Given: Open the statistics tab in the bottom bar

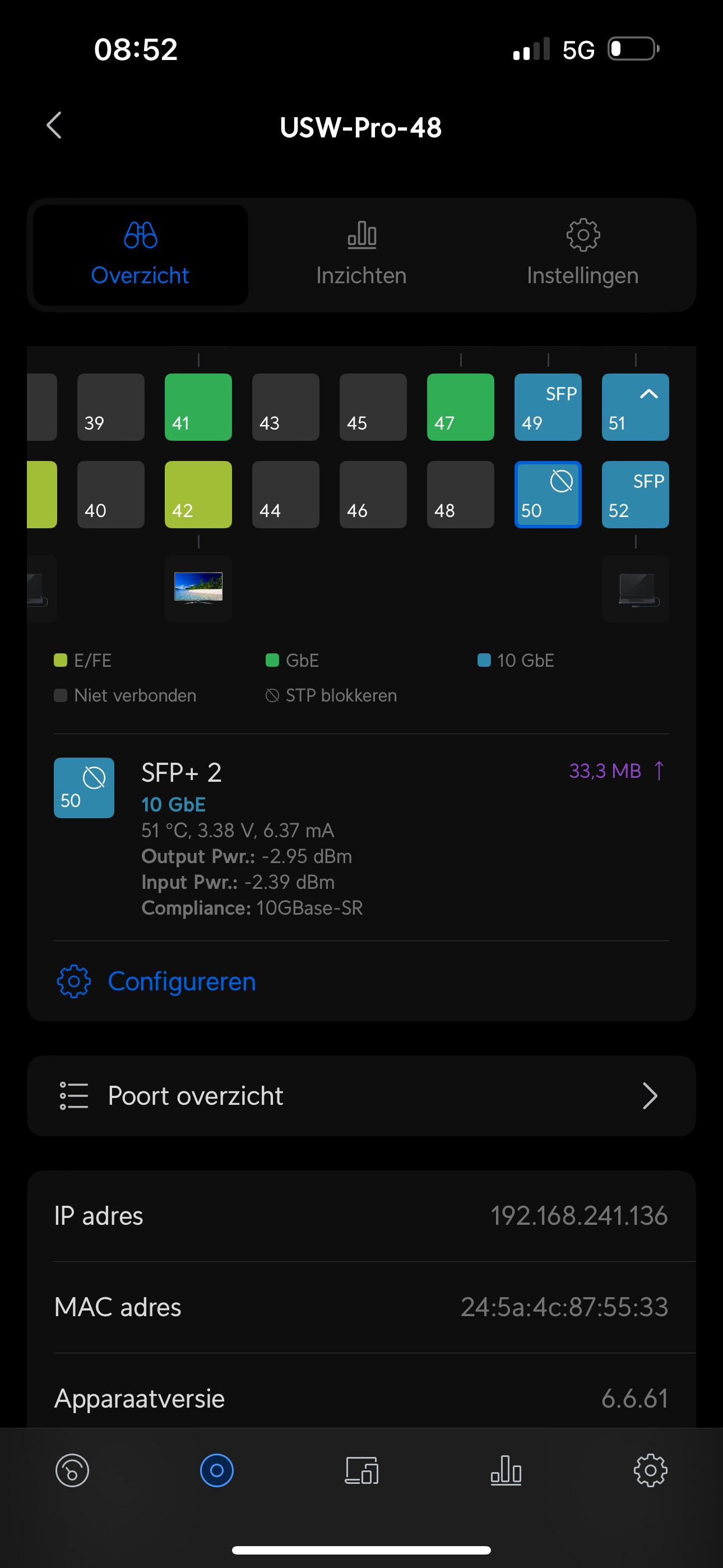Looking at the screenshot, I should 506,1470.
